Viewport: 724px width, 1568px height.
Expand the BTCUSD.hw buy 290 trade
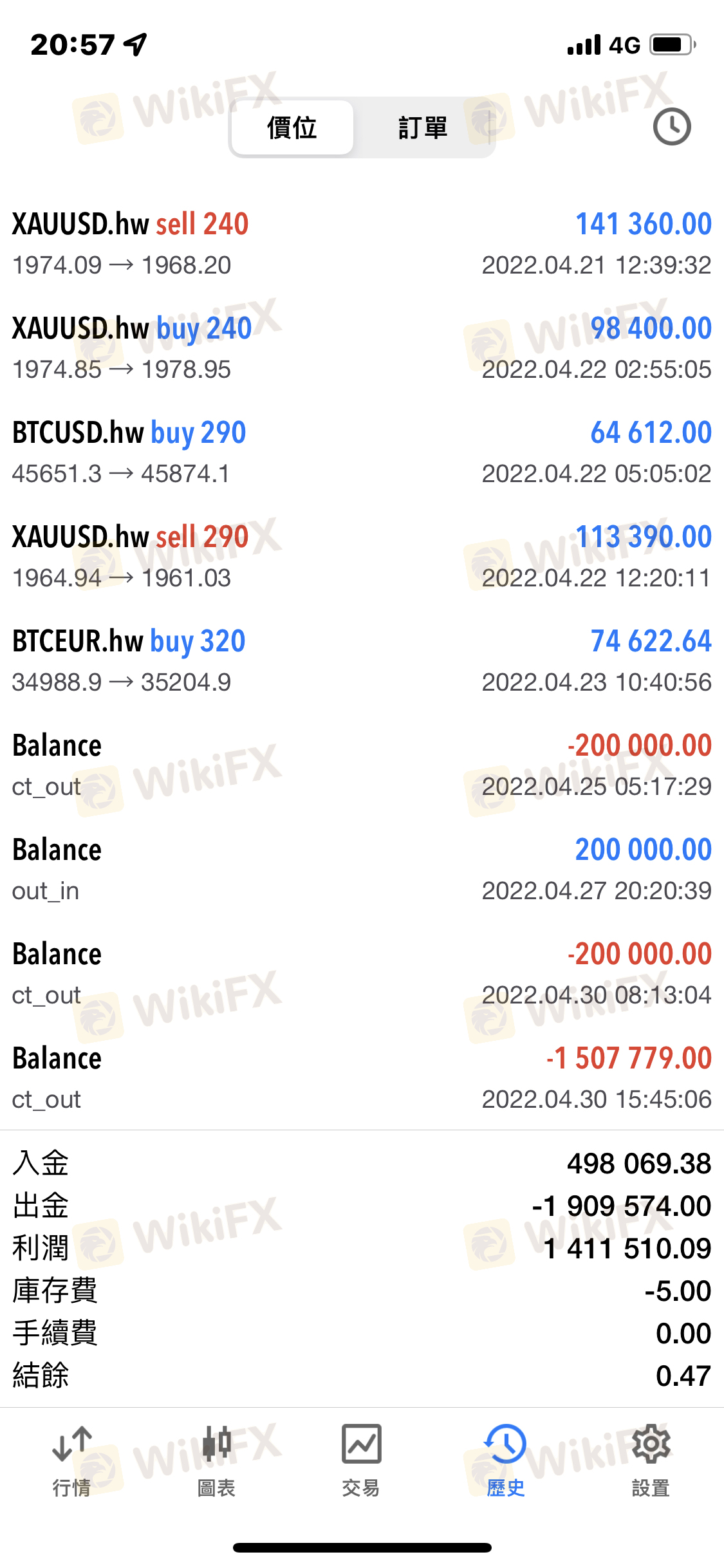[362, 453]
